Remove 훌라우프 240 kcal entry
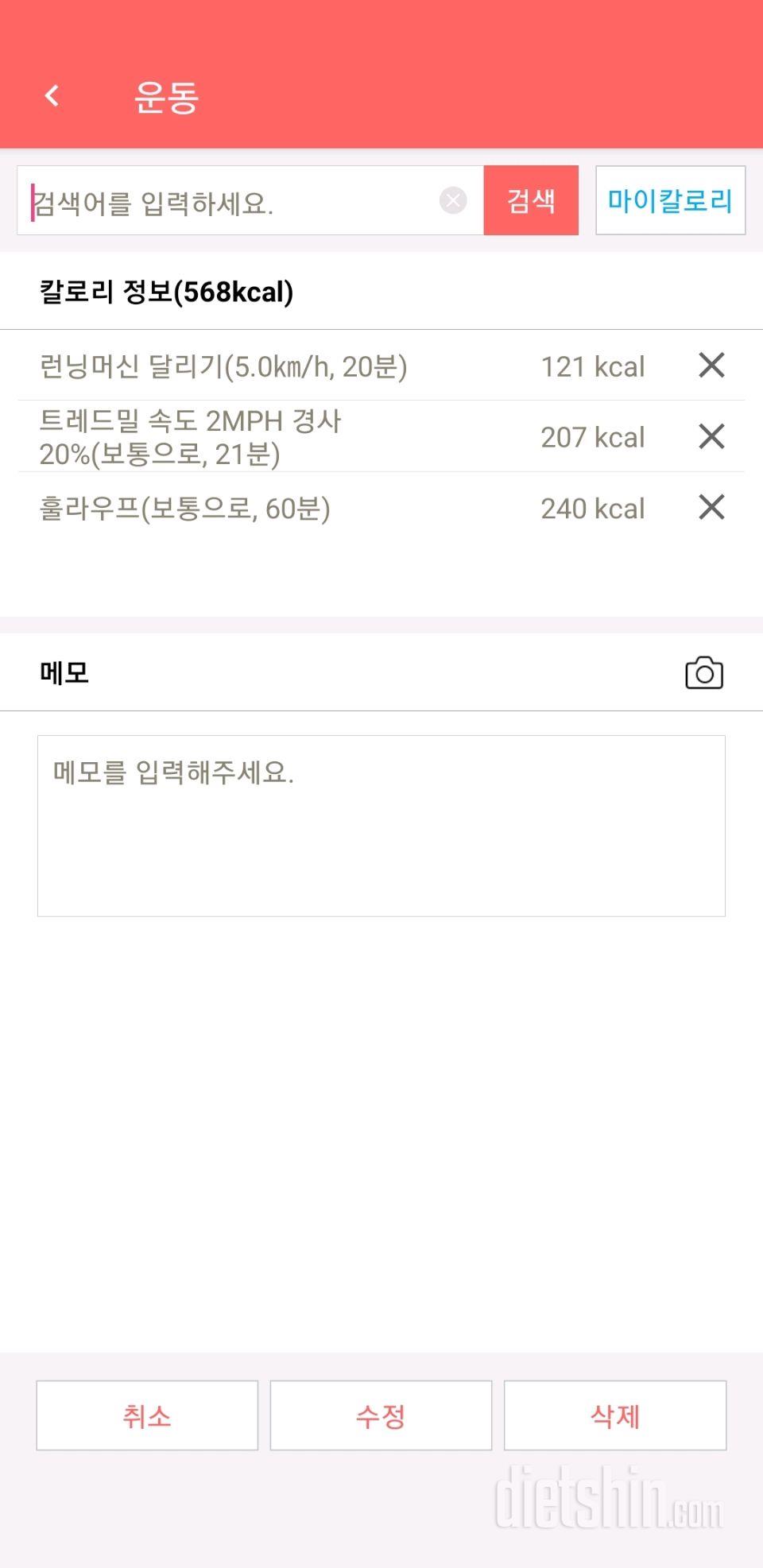Image resolution: width=763 pixels, height=1568 pixels. [x=711, y=507]
